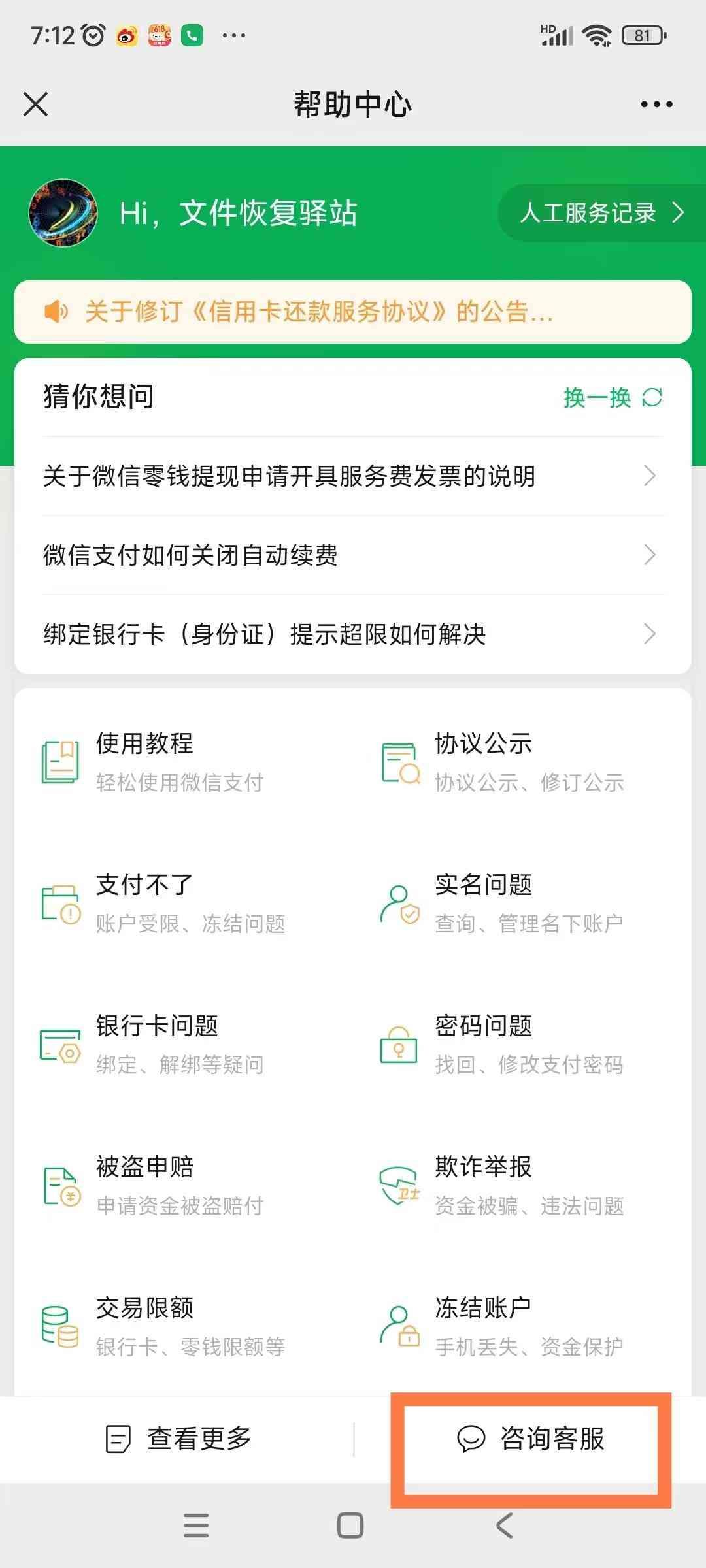Screen dimensions: 706x1568
Task: Open 使用教程 (usage tutorial) icon
Action: point(59,761)
